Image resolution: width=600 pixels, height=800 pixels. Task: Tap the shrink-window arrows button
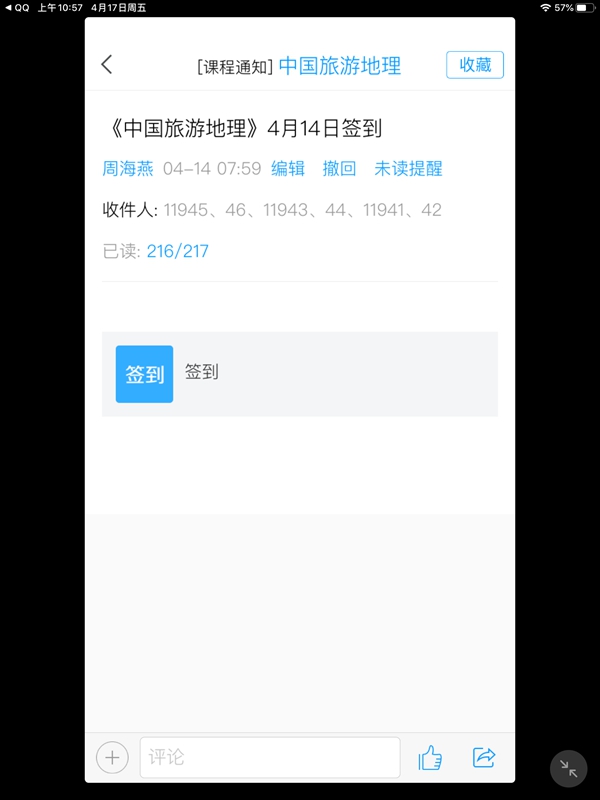(569, 769)
